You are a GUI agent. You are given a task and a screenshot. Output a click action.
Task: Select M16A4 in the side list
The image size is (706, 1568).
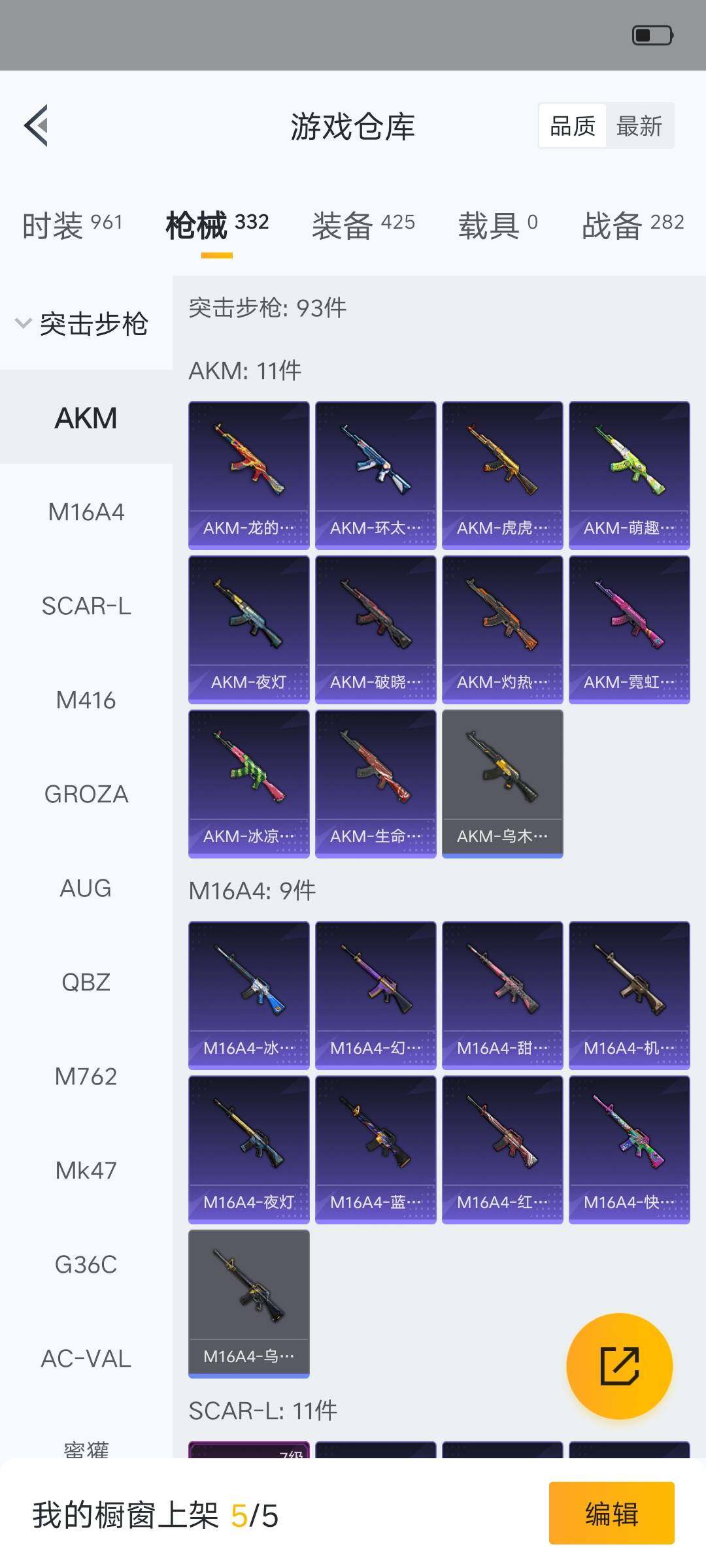click(x=86, y=512)
